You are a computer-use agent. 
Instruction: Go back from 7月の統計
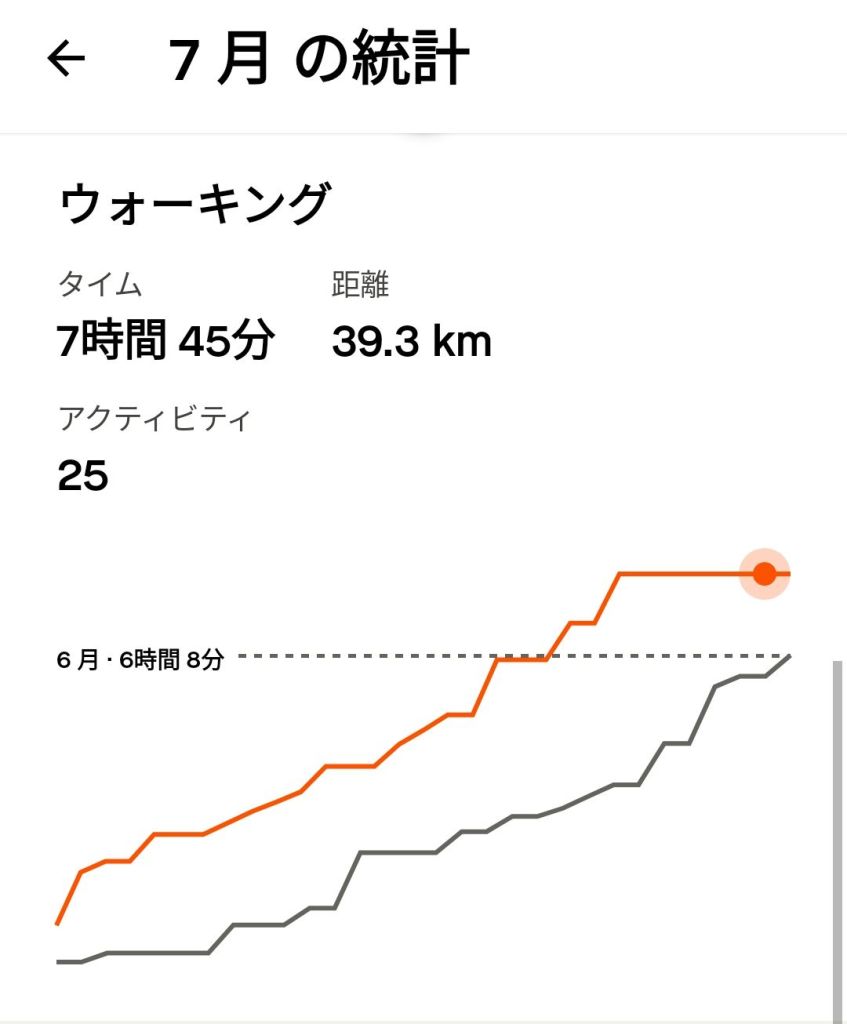66,60
